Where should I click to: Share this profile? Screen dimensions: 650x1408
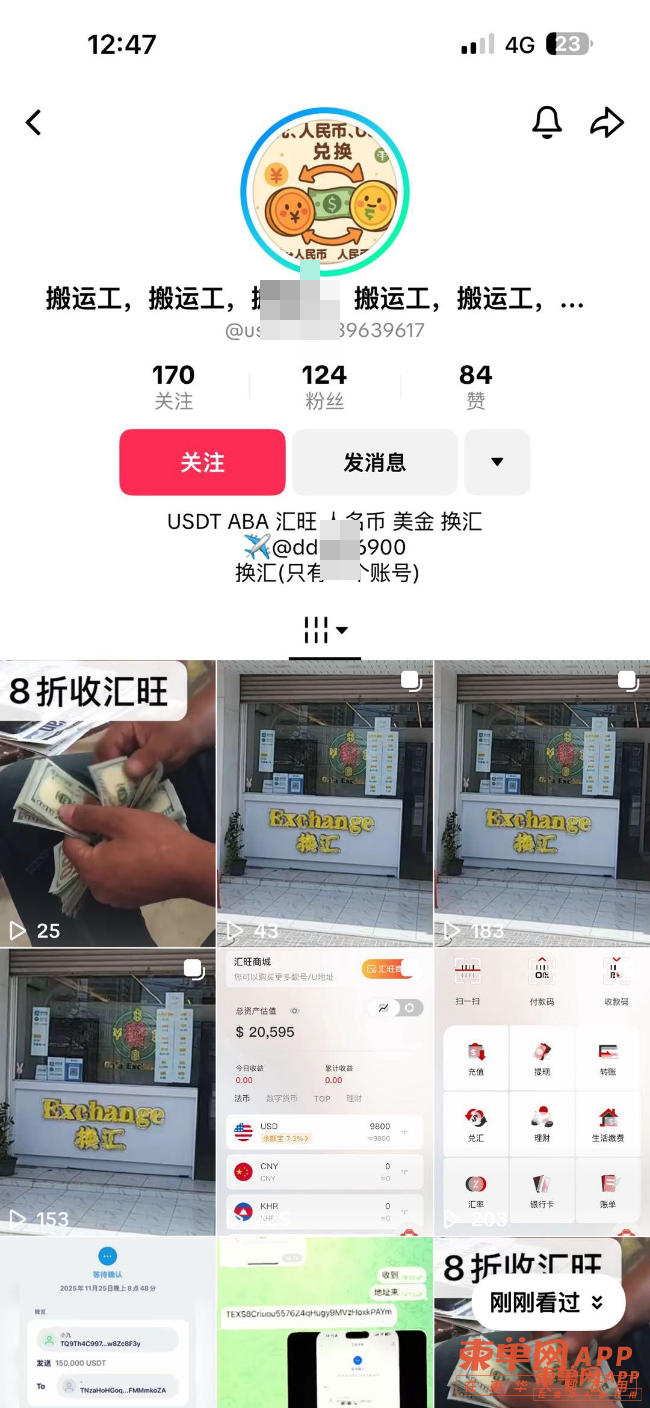pos(606,123)
